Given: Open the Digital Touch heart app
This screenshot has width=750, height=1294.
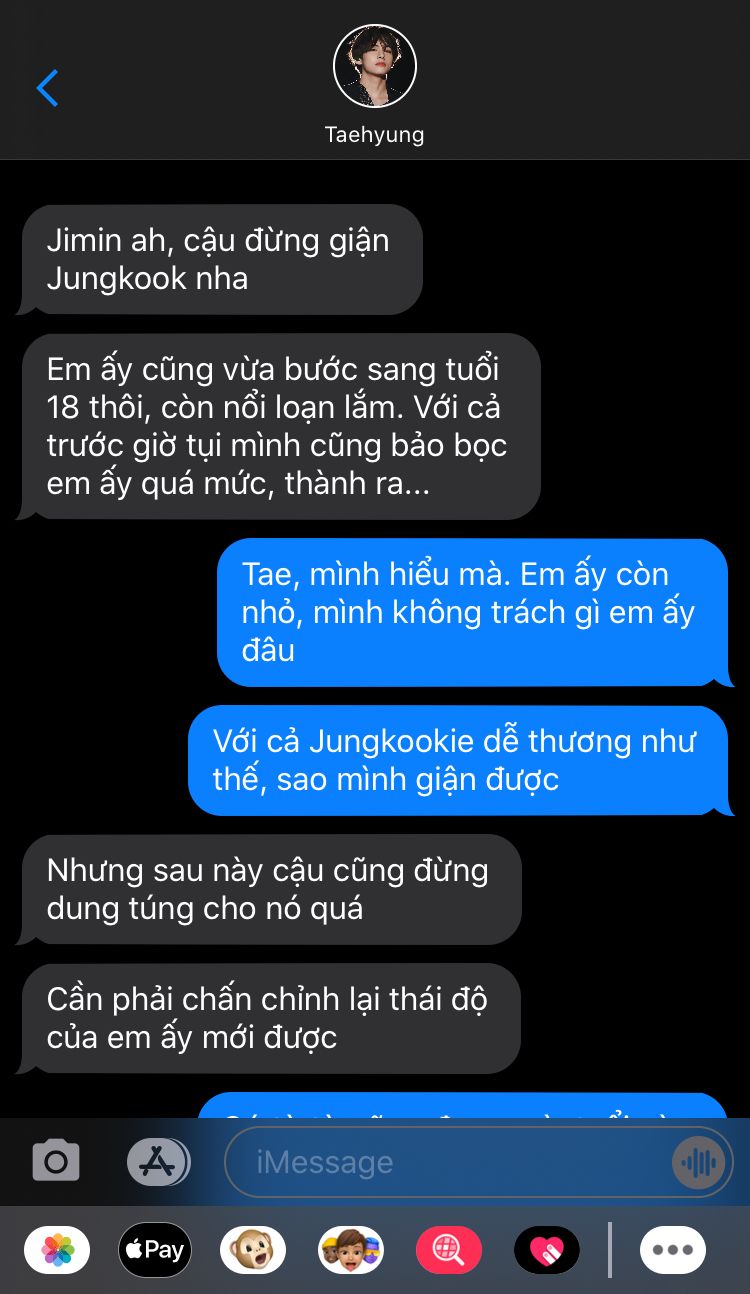Looking at the screenshot, I should (x=547, y=1249).
